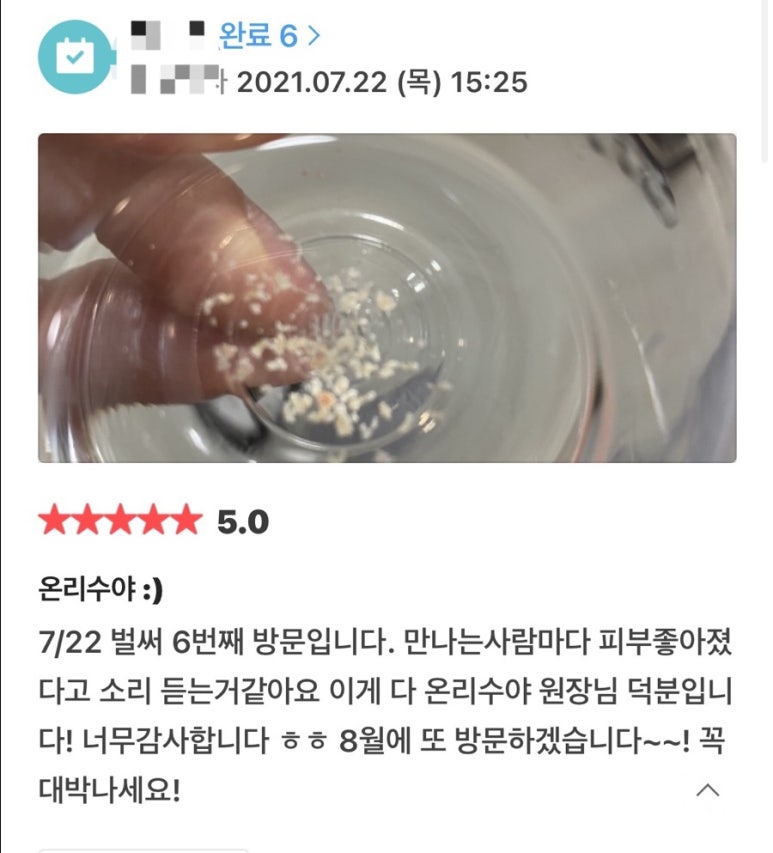773x853 pixels.
Task: Open the reviewer's 완료 6 visit history
Action: tap(270, 37)
